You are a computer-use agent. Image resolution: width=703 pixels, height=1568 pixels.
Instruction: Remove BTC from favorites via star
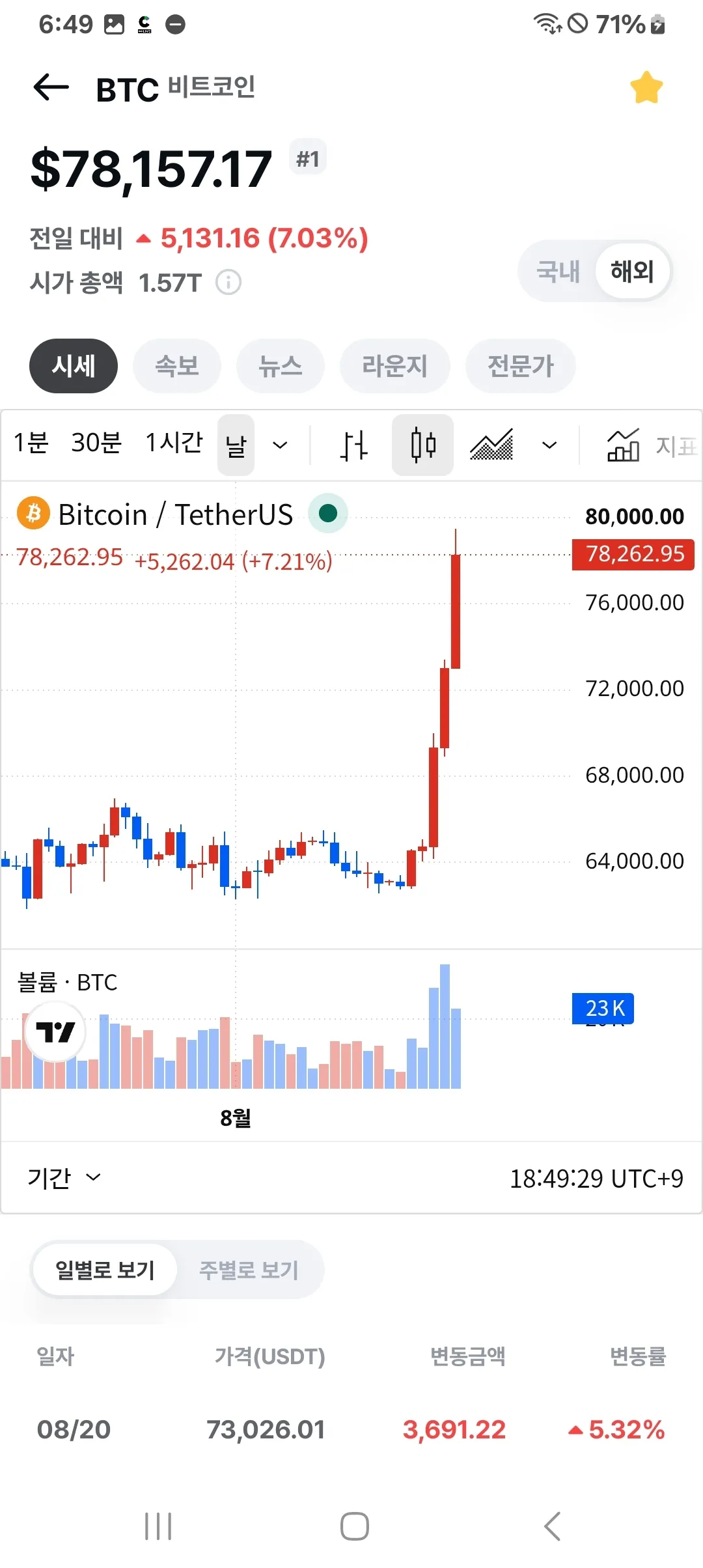pos(646,87)
